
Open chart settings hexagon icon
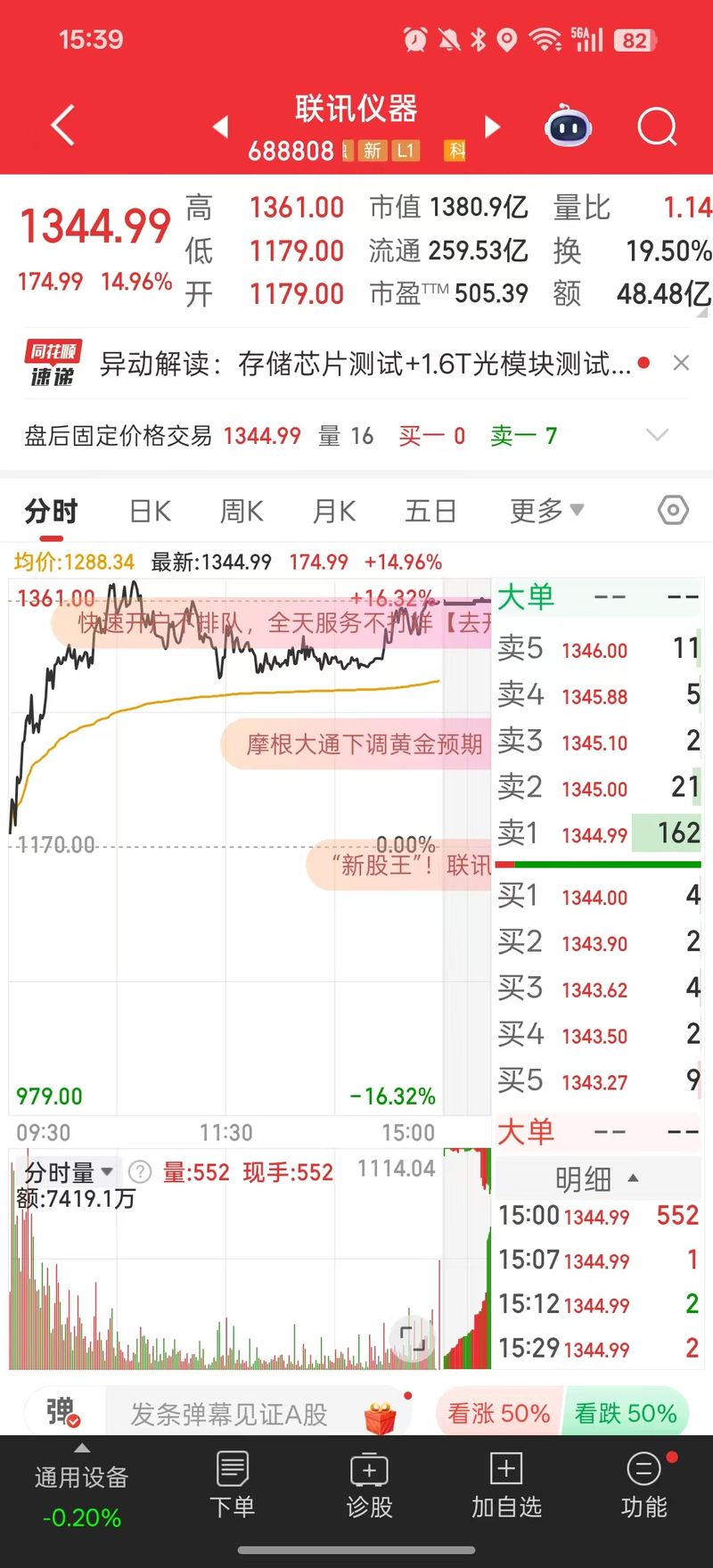pos(673,510)
